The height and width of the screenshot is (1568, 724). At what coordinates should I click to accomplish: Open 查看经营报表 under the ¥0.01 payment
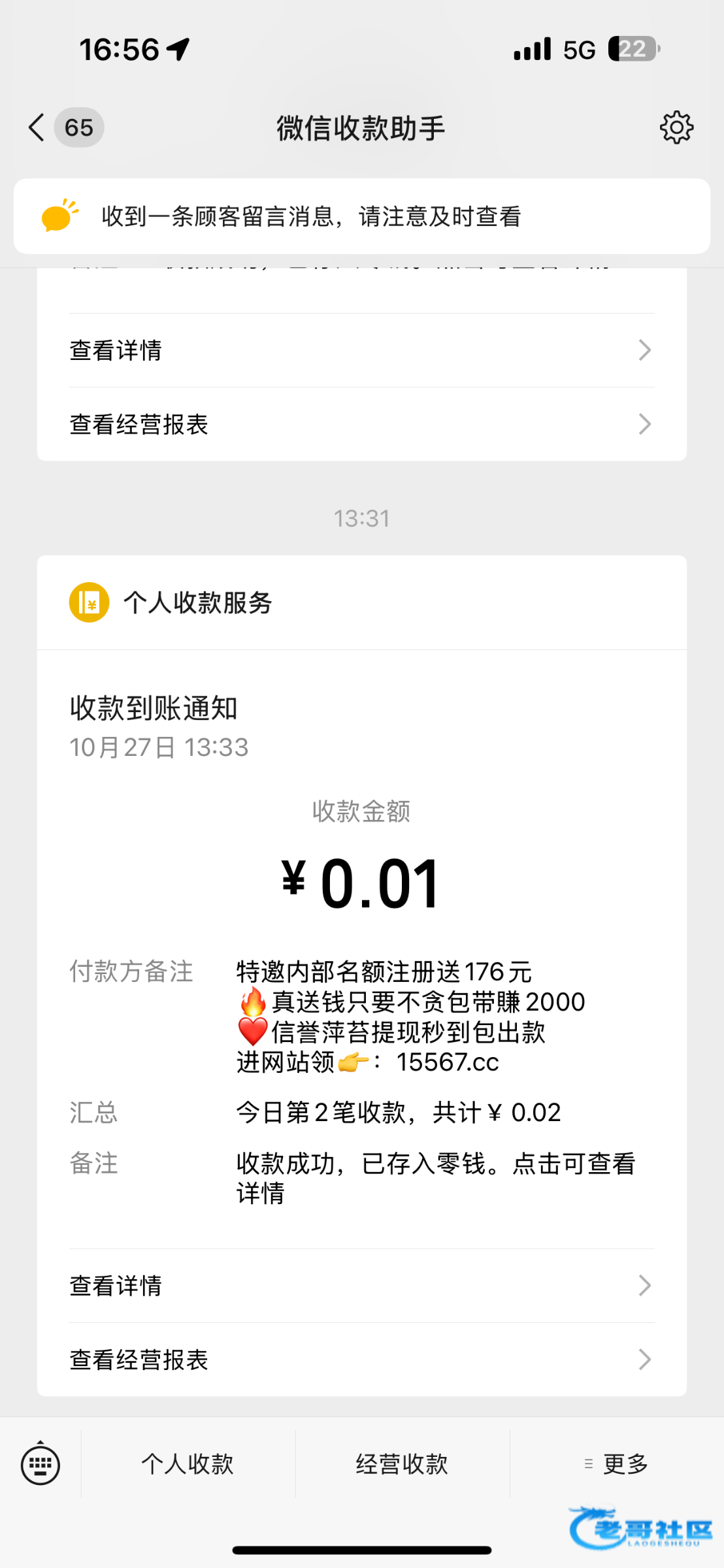361,1360
